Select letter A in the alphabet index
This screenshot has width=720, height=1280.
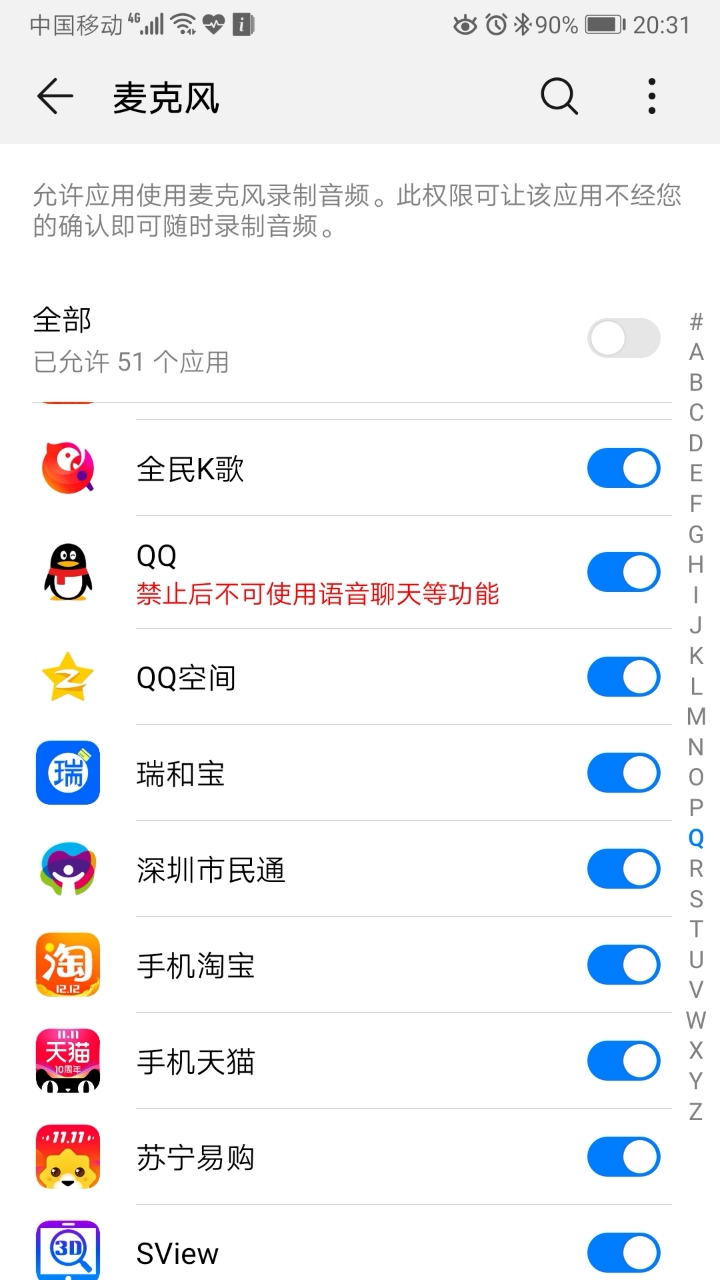(697, 351)
